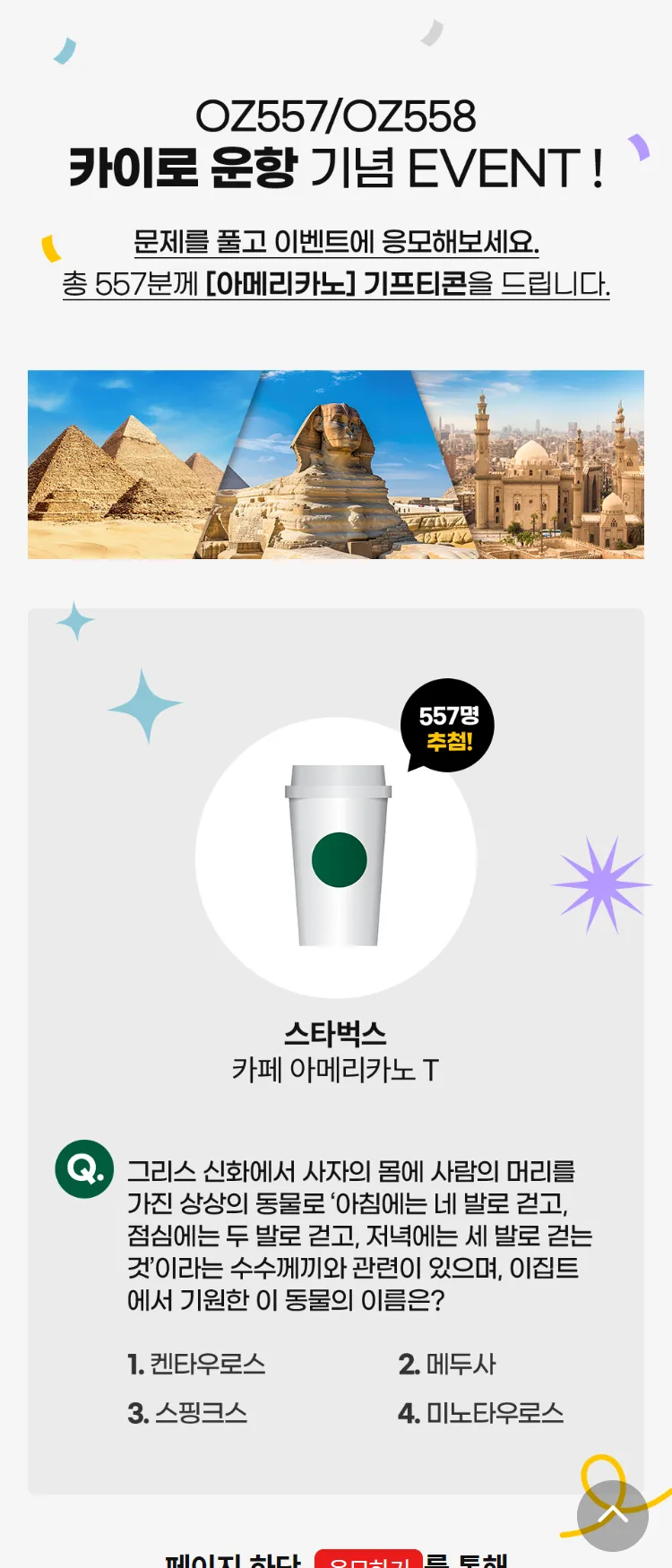Viewport: 672px width, 1568px height.
Task: Tap the scroll-to-top arrow button
Action: [x=612, y=1515]
